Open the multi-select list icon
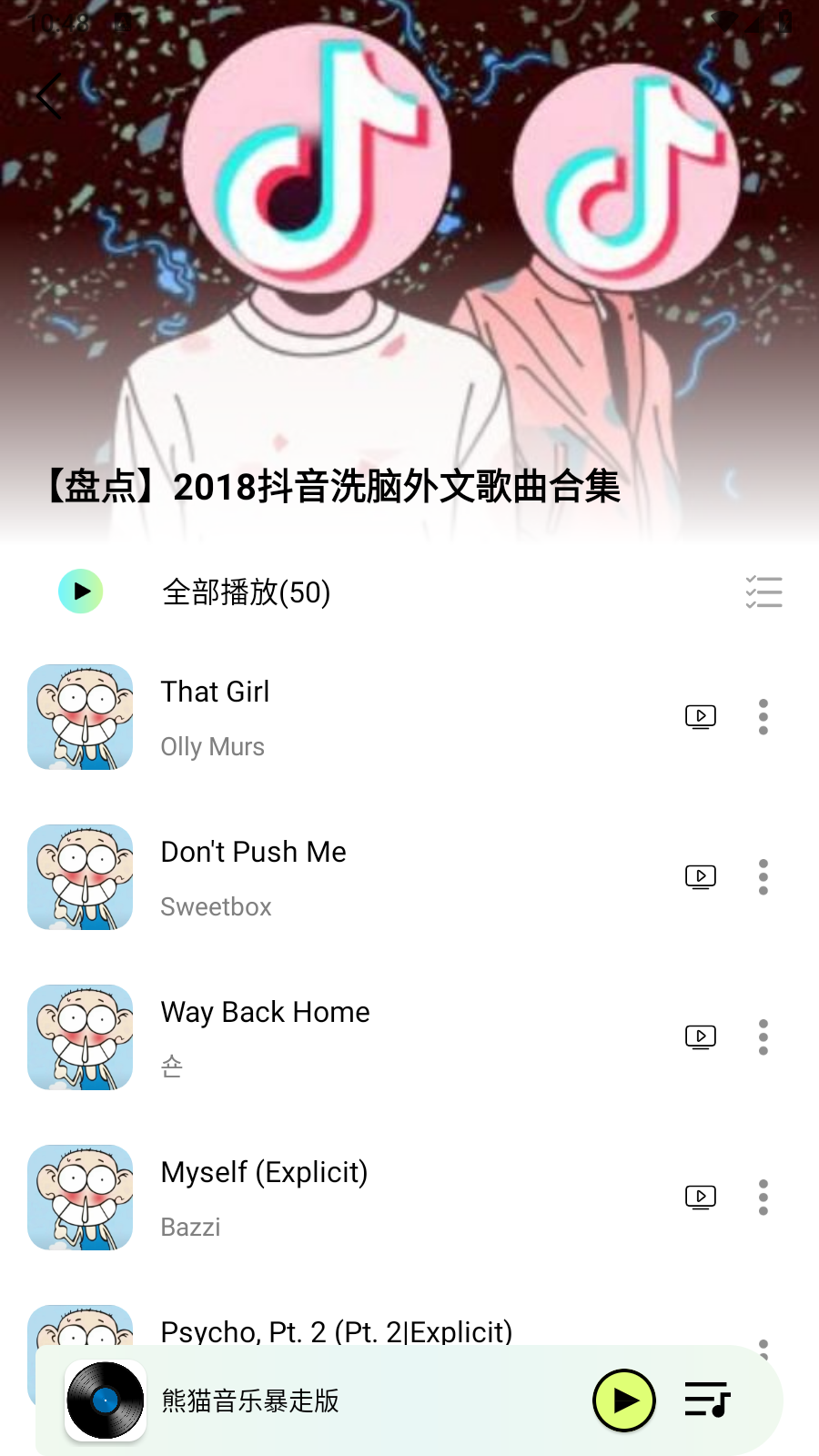 763,591
